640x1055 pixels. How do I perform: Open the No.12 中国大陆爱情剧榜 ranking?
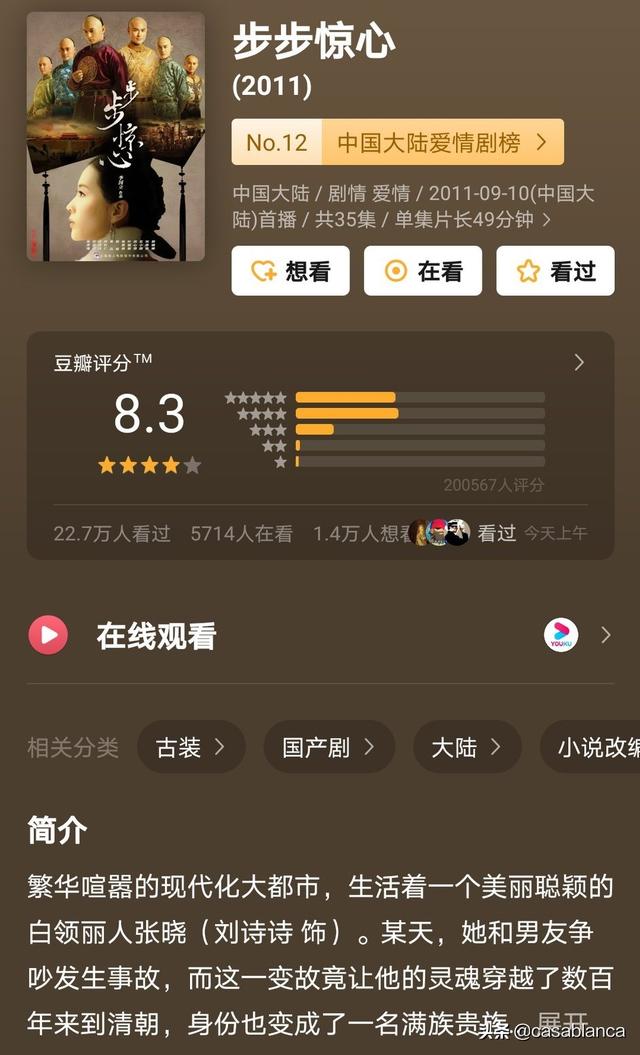click(397, 142)
